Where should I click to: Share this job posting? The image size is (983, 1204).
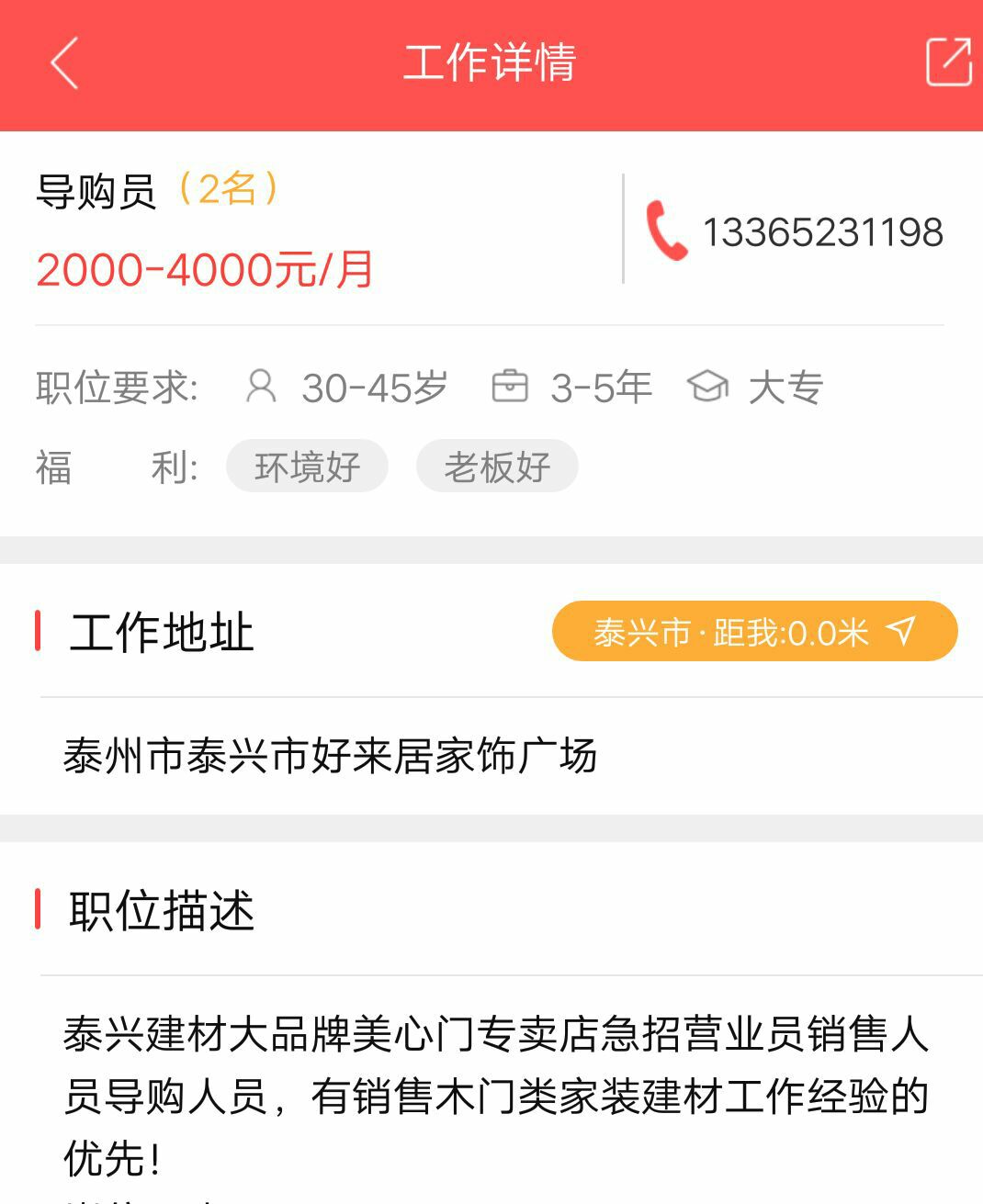(x=948, y=62)
